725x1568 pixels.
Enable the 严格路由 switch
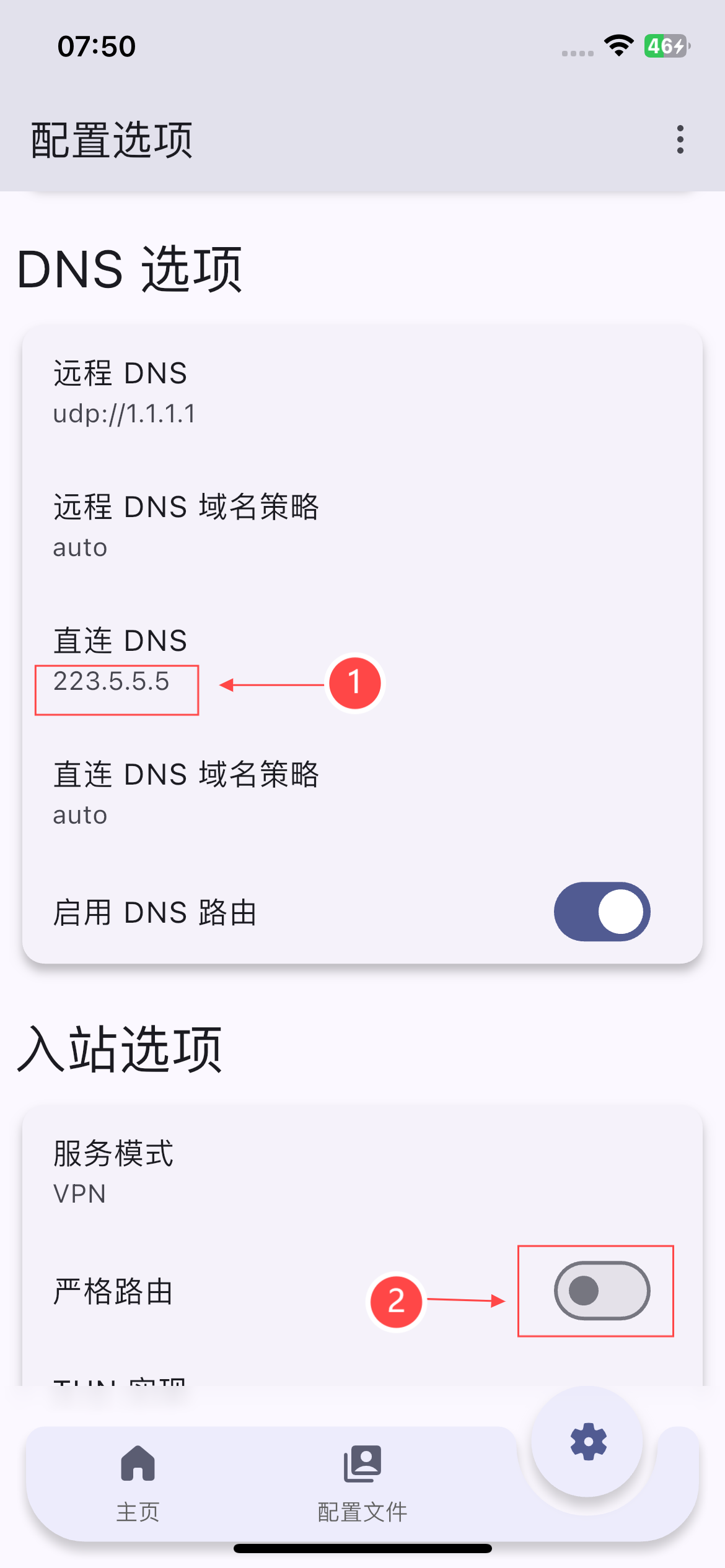(602, 1291)
